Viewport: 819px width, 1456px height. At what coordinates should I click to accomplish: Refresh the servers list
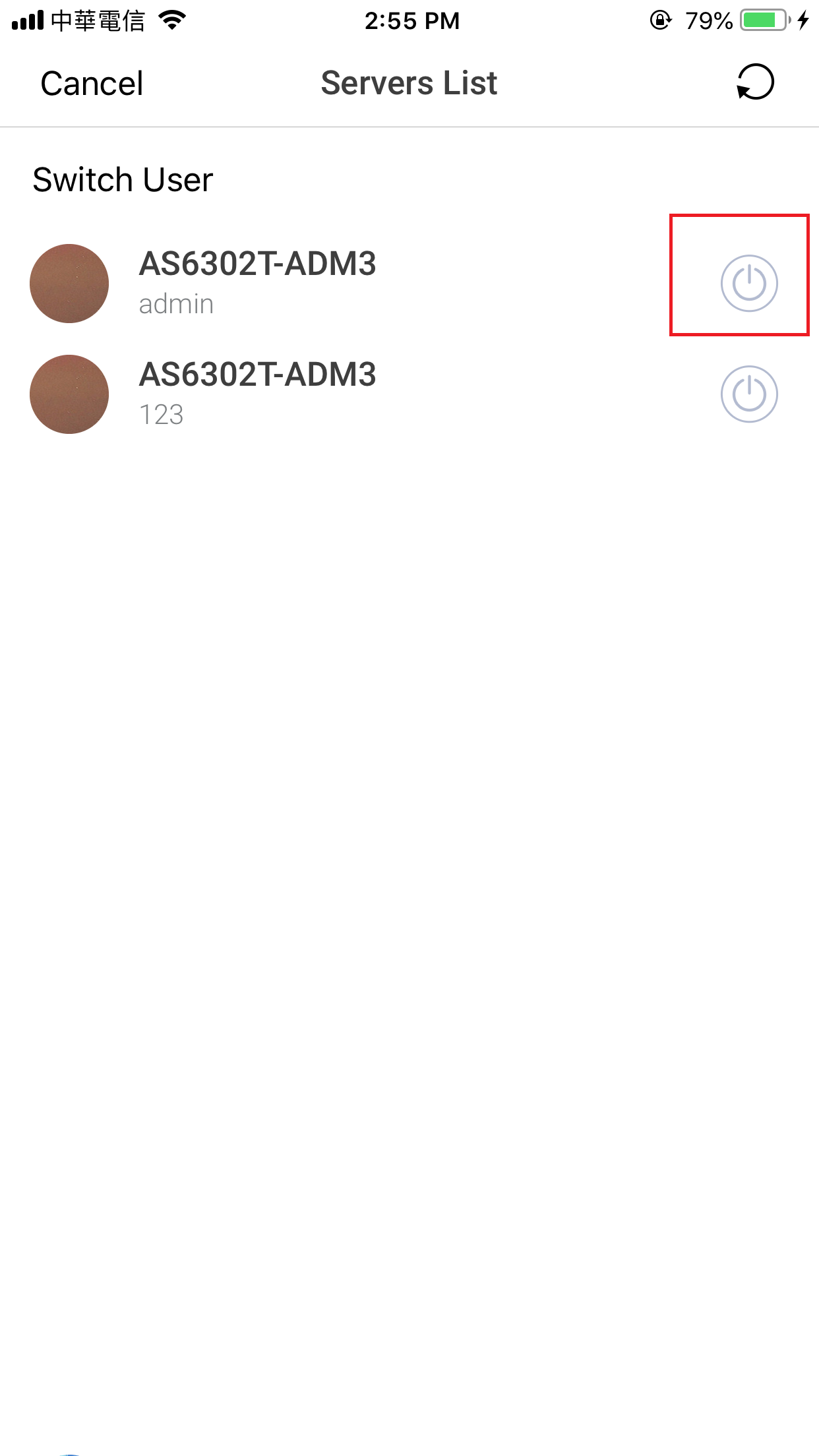tap(755, 82)
